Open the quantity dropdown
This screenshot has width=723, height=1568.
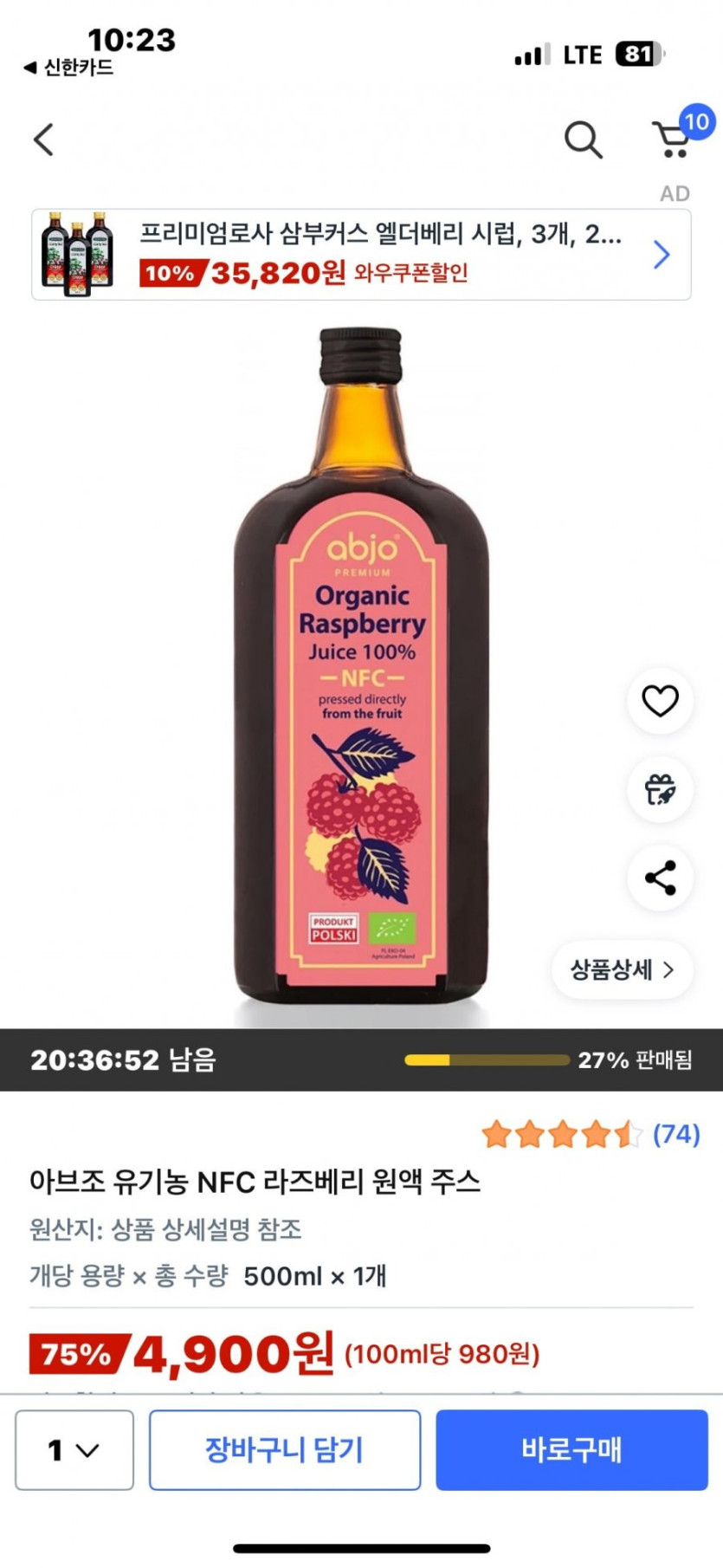tap(74, 1449)
